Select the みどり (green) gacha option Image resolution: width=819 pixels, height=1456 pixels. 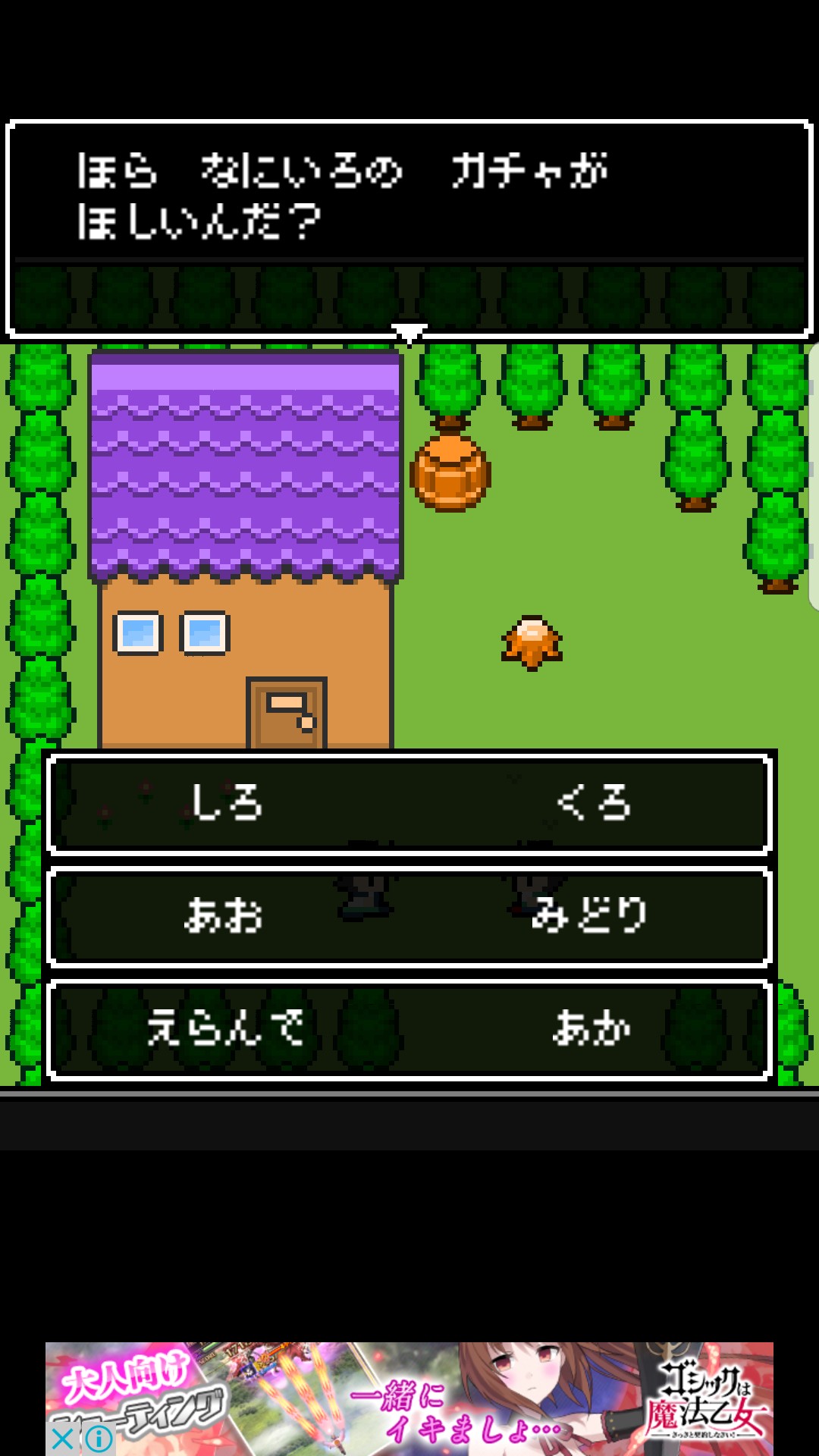[x=590, y=915]
